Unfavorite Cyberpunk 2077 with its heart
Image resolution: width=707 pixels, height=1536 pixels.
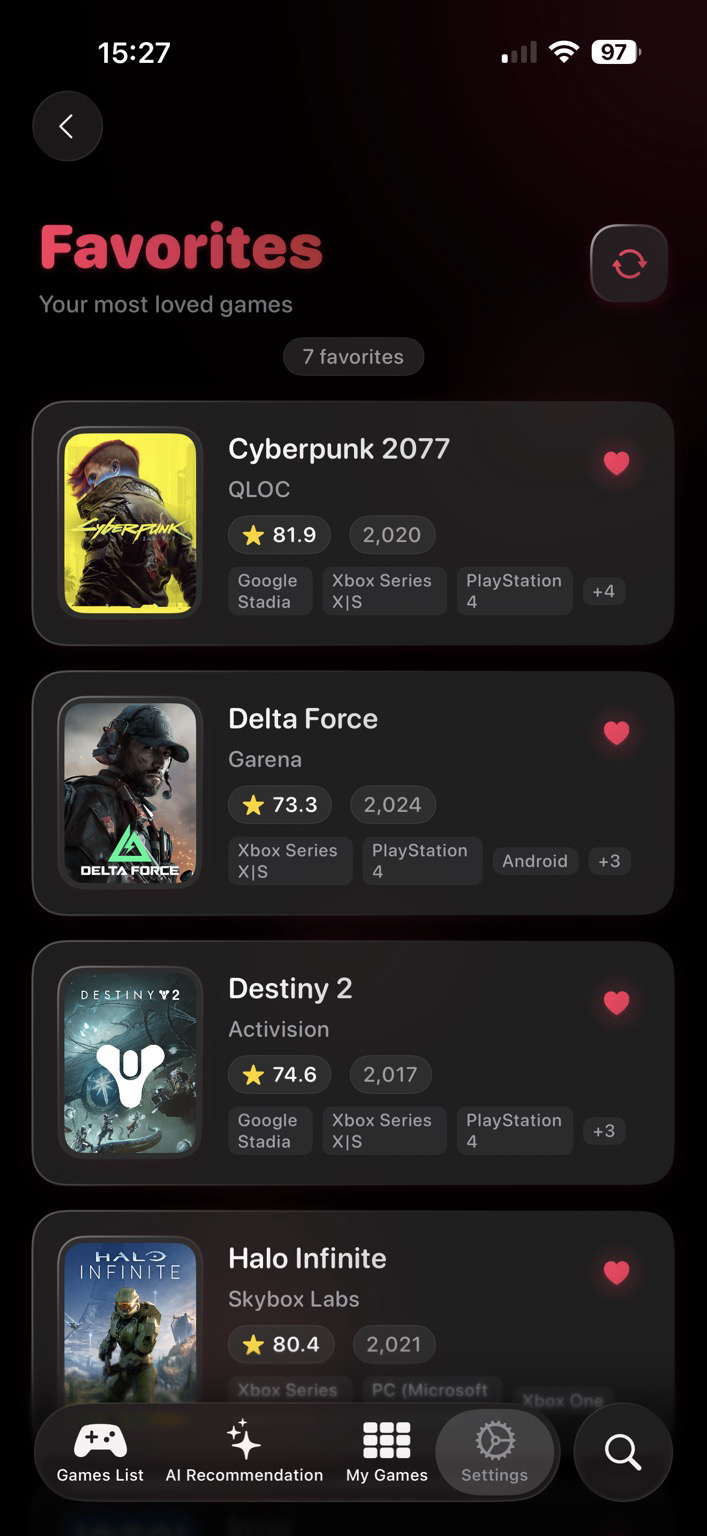(616, 463)
